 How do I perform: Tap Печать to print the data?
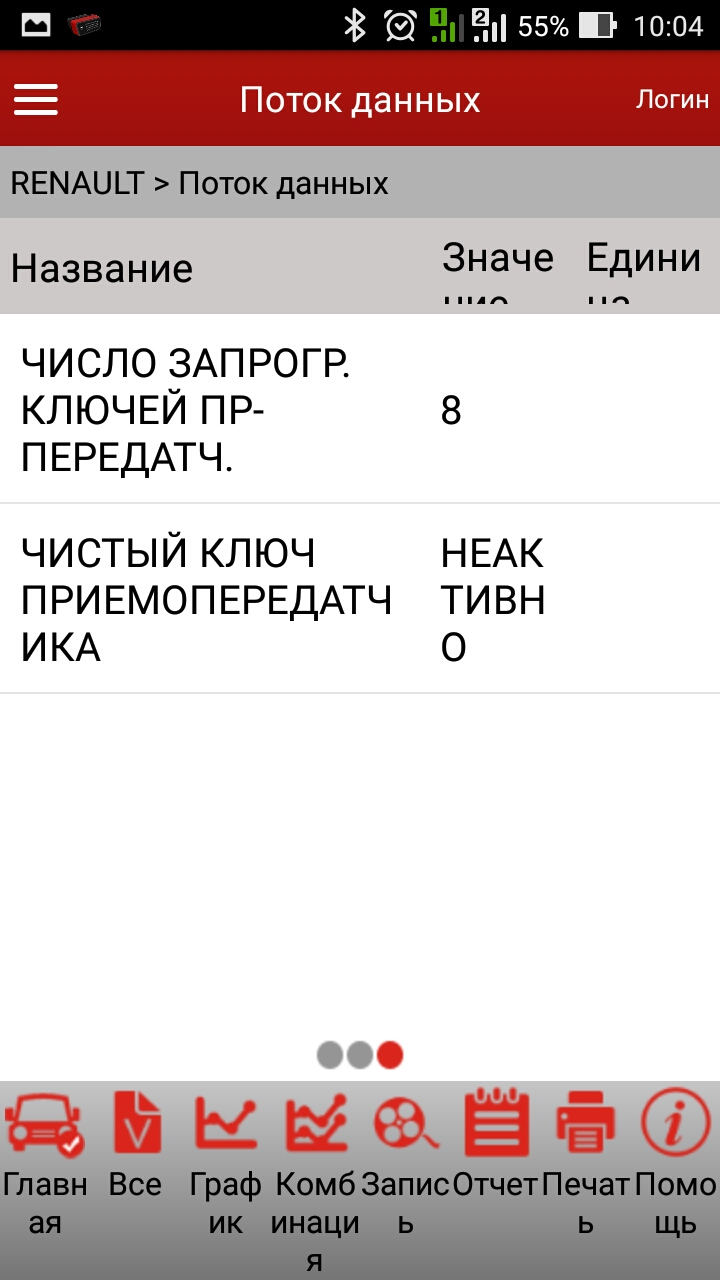point(585,1166)
